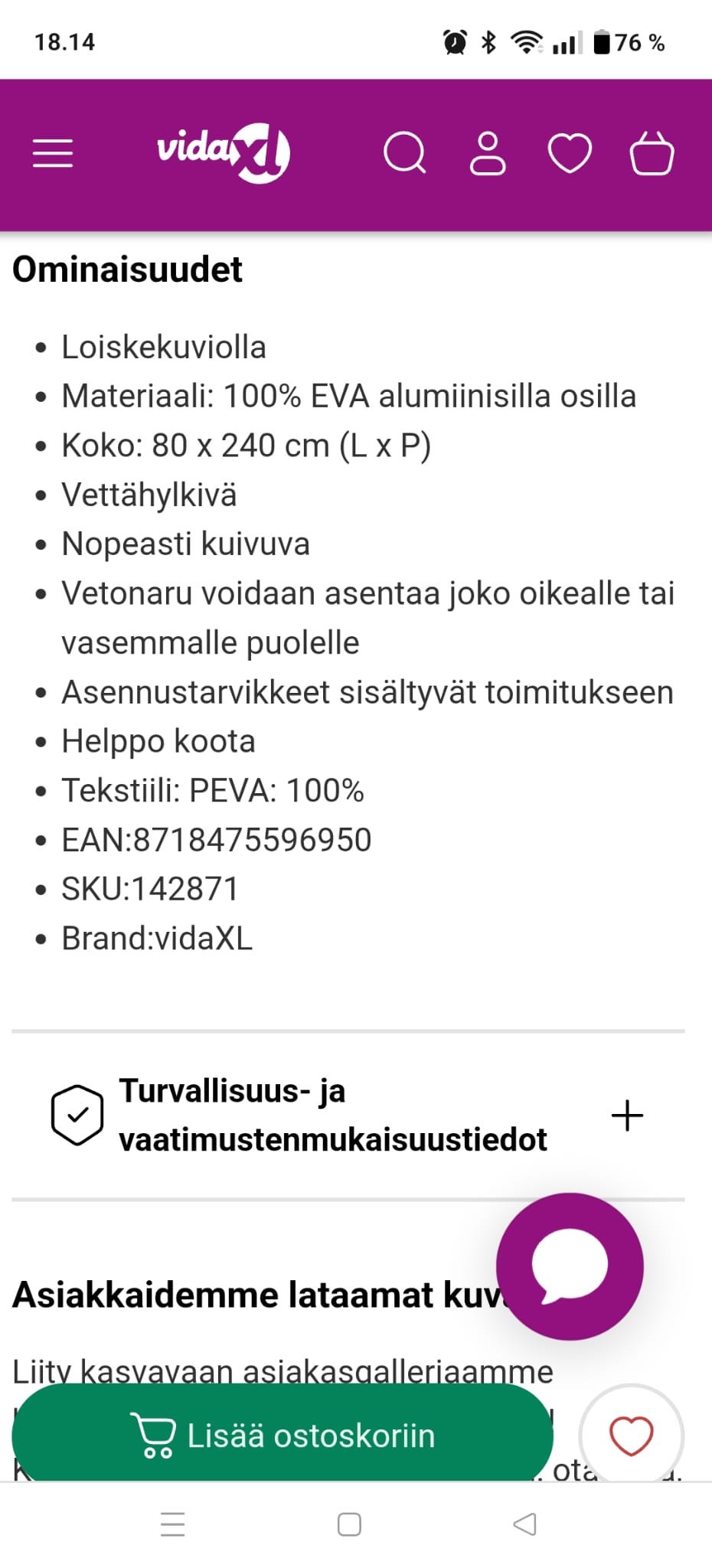This screenshot has height=1568, width=712.
Task: Open the search icon in the header
Action: 407,154
